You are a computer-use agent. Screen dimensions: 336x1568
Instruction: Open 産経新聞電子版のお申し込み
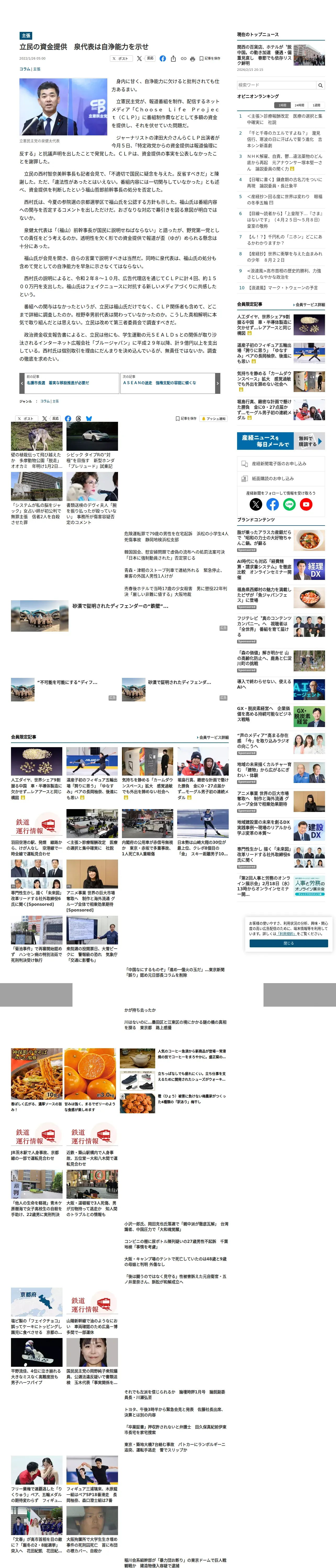tap(281, 464)
